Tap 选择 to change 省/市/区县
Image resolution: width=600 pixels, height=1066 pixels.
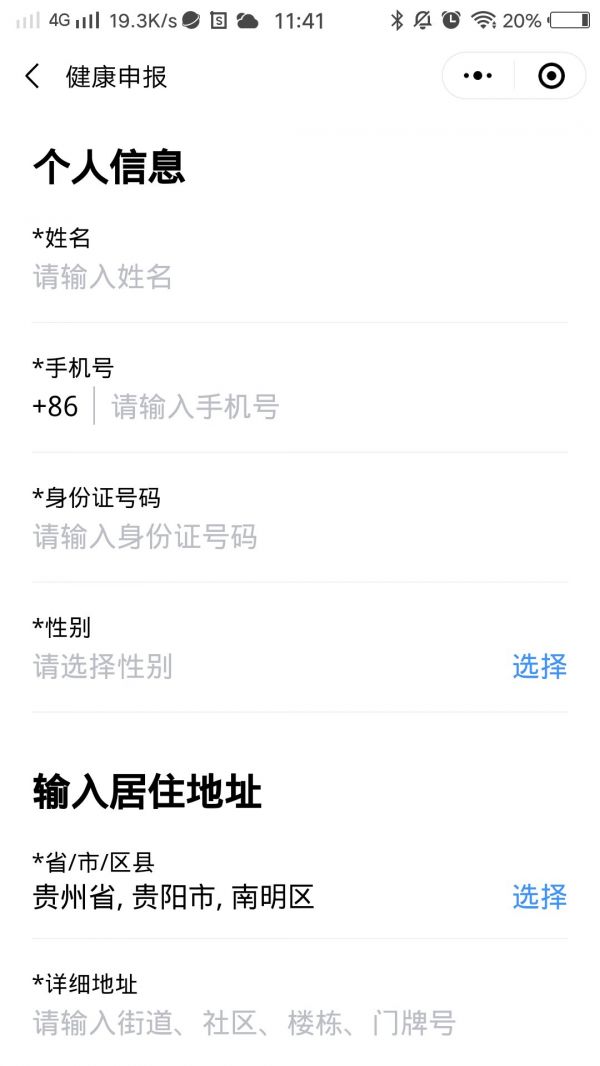click(539, 897)
